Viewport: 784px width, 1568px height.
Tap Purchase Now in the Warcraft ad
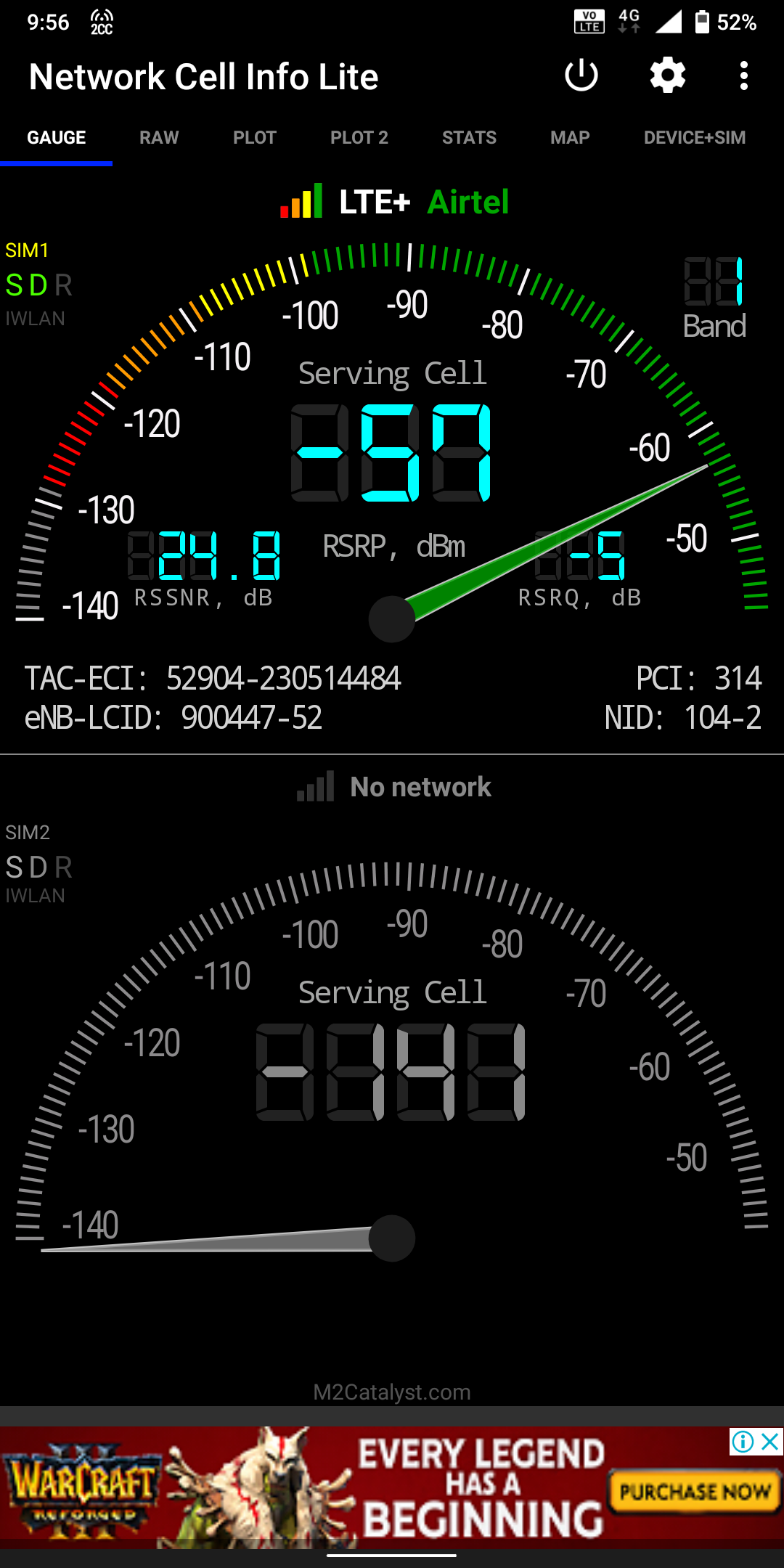click(695, 1492)
